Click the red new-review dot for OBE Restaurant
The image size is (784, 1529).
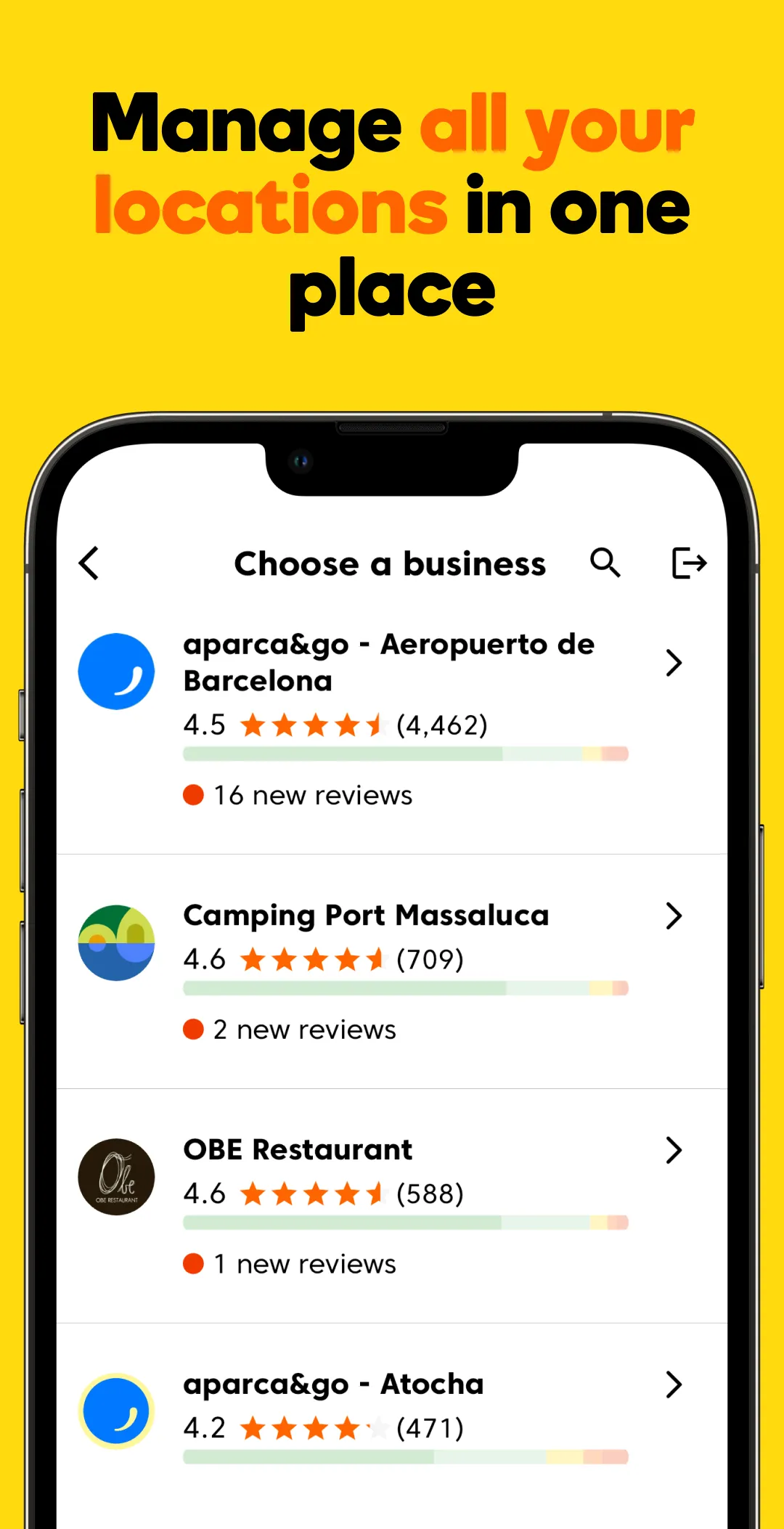point(192,1263)
